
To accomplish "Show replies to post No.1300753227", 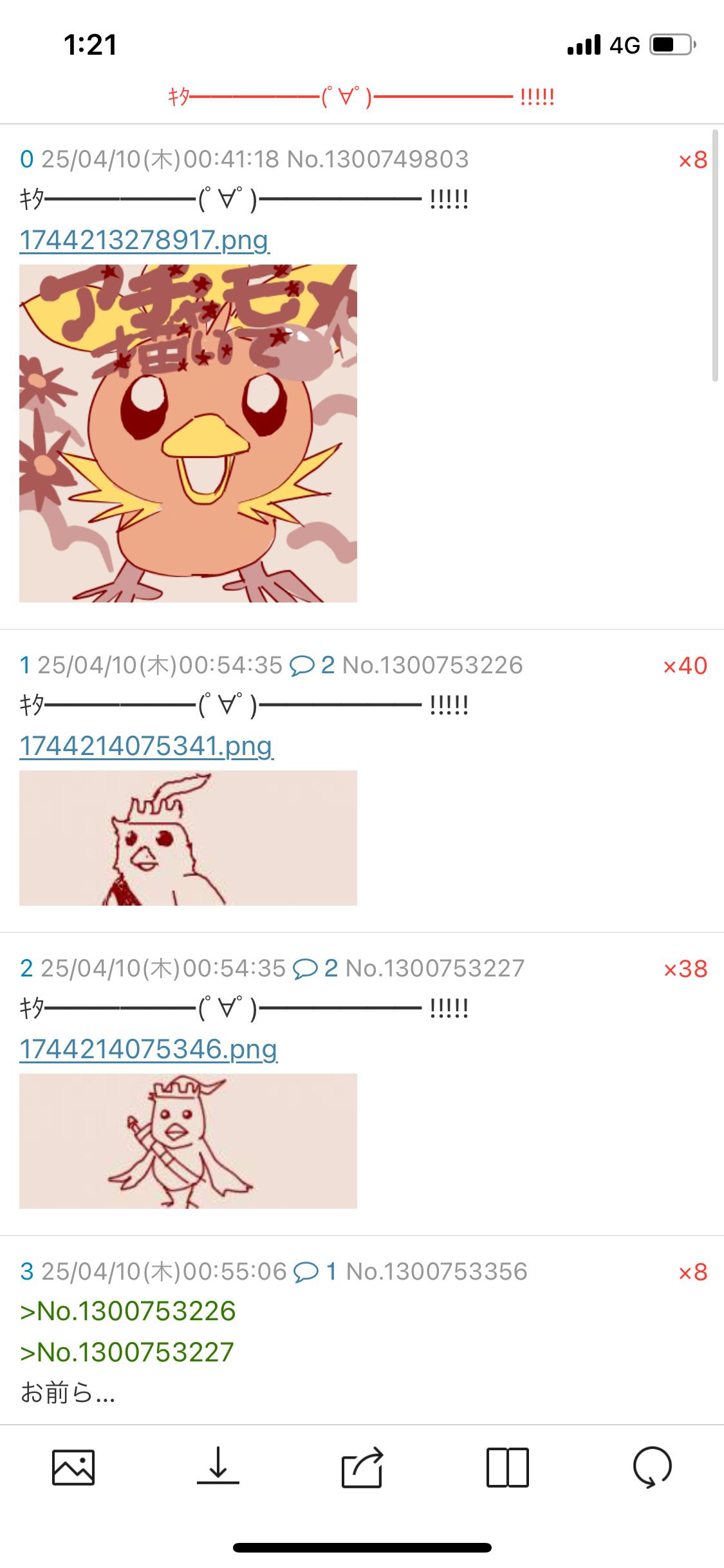I will [315, 968].
